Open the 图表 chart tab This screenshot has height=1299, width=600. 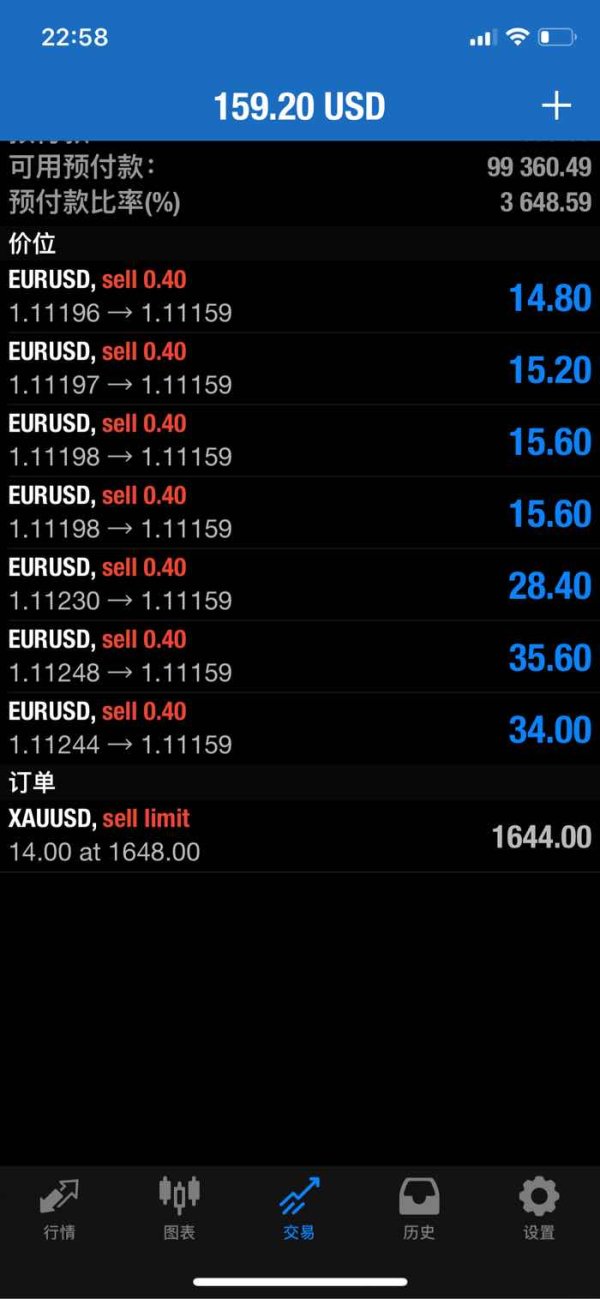(x=180, y=1208)
